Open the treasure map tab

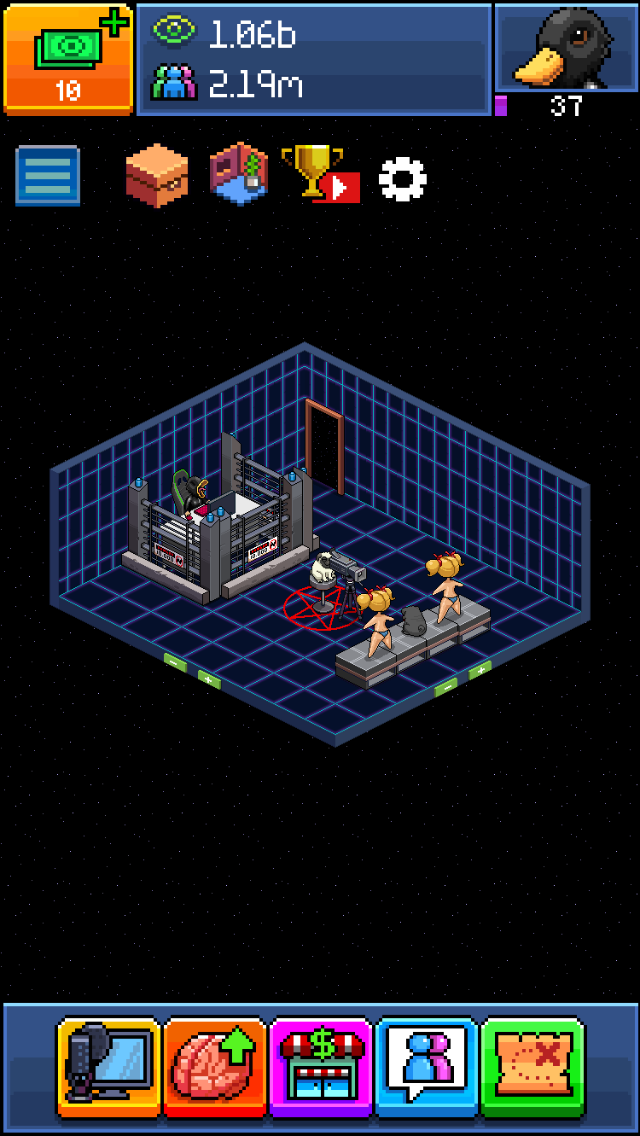532,1066
